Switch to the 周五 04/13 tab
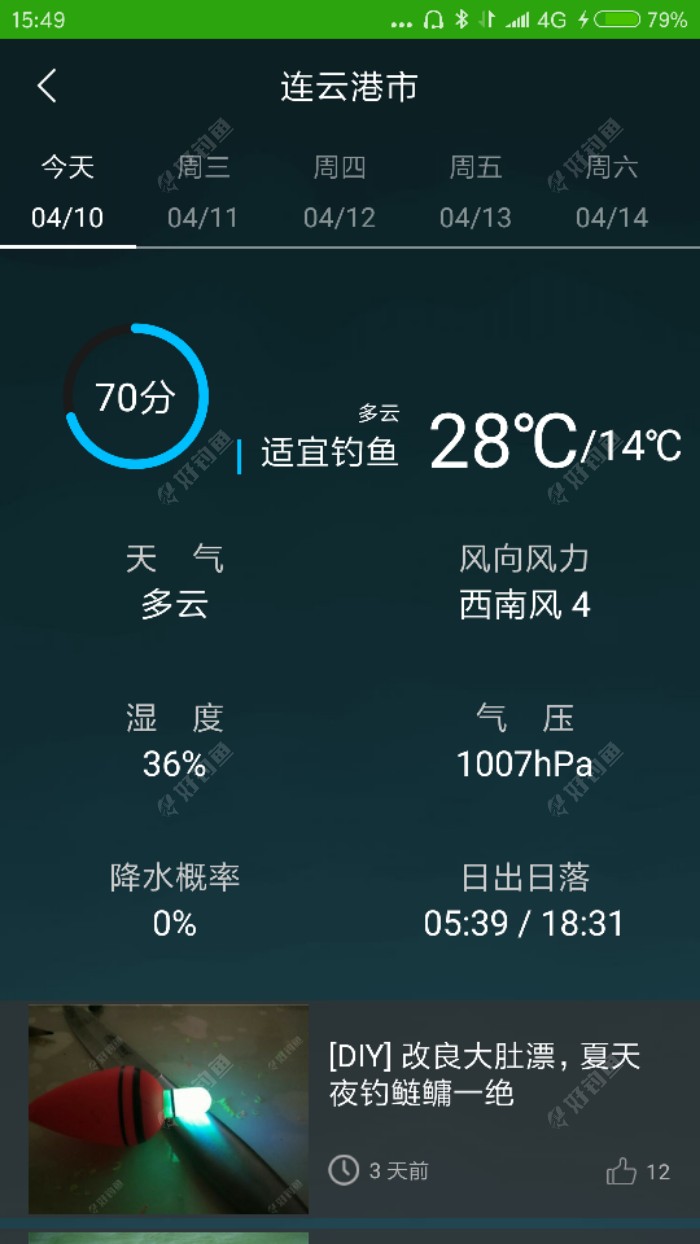Image resolution: width=700 pixels, height=1244 pixels. click(476, 193)
